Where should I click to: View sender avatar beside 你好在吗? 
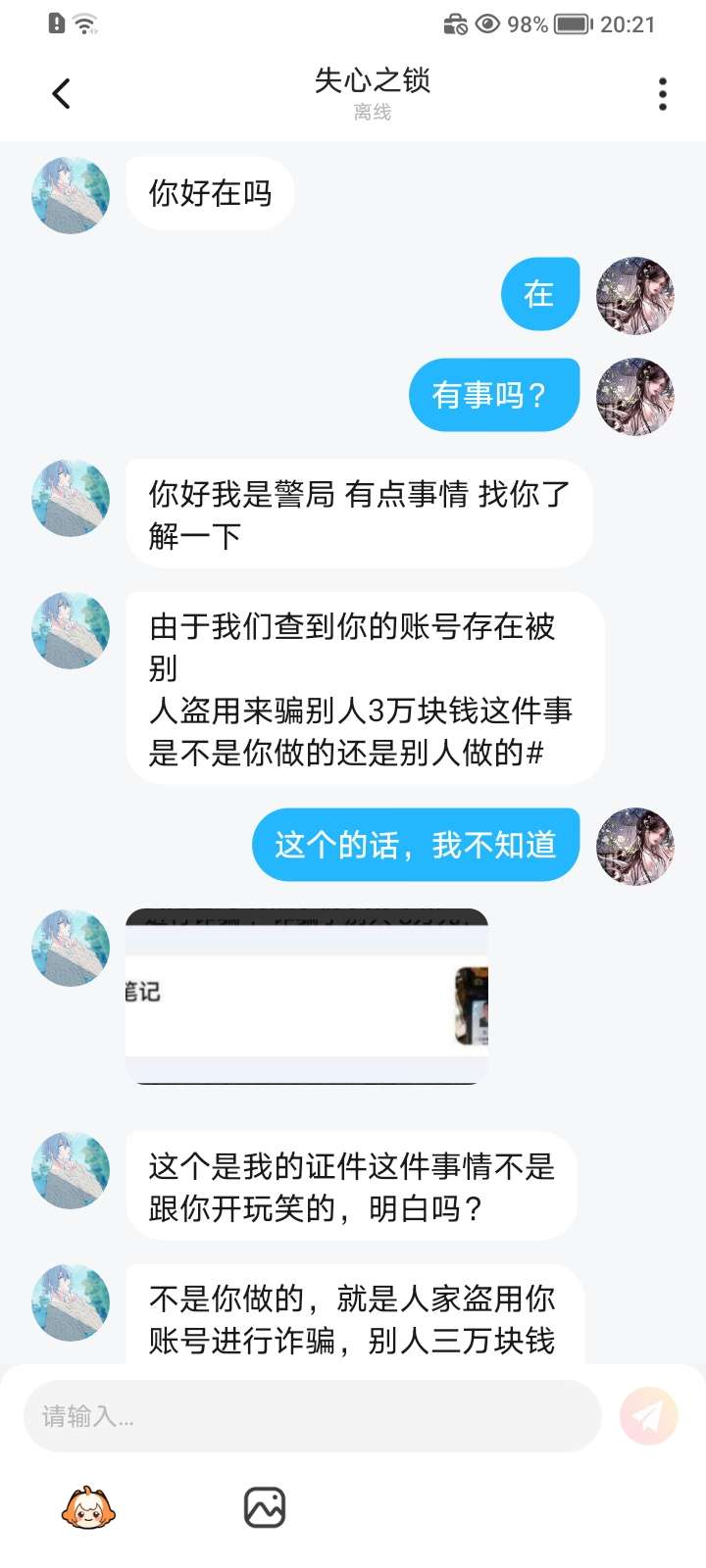71,195
